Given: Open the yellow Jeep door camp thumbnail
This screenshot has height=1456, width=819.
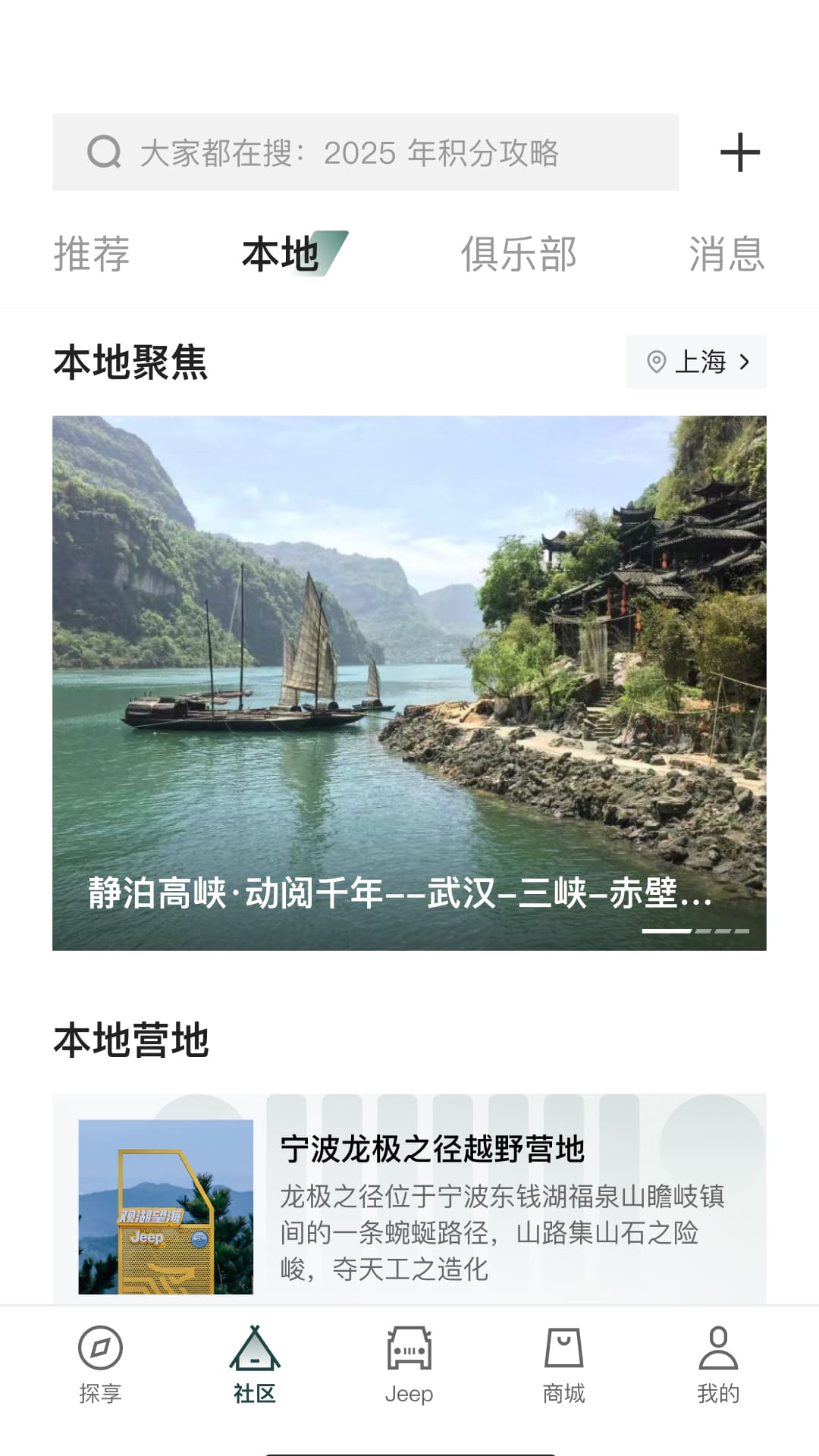Looking at the screenshot, I should 165,1198.
